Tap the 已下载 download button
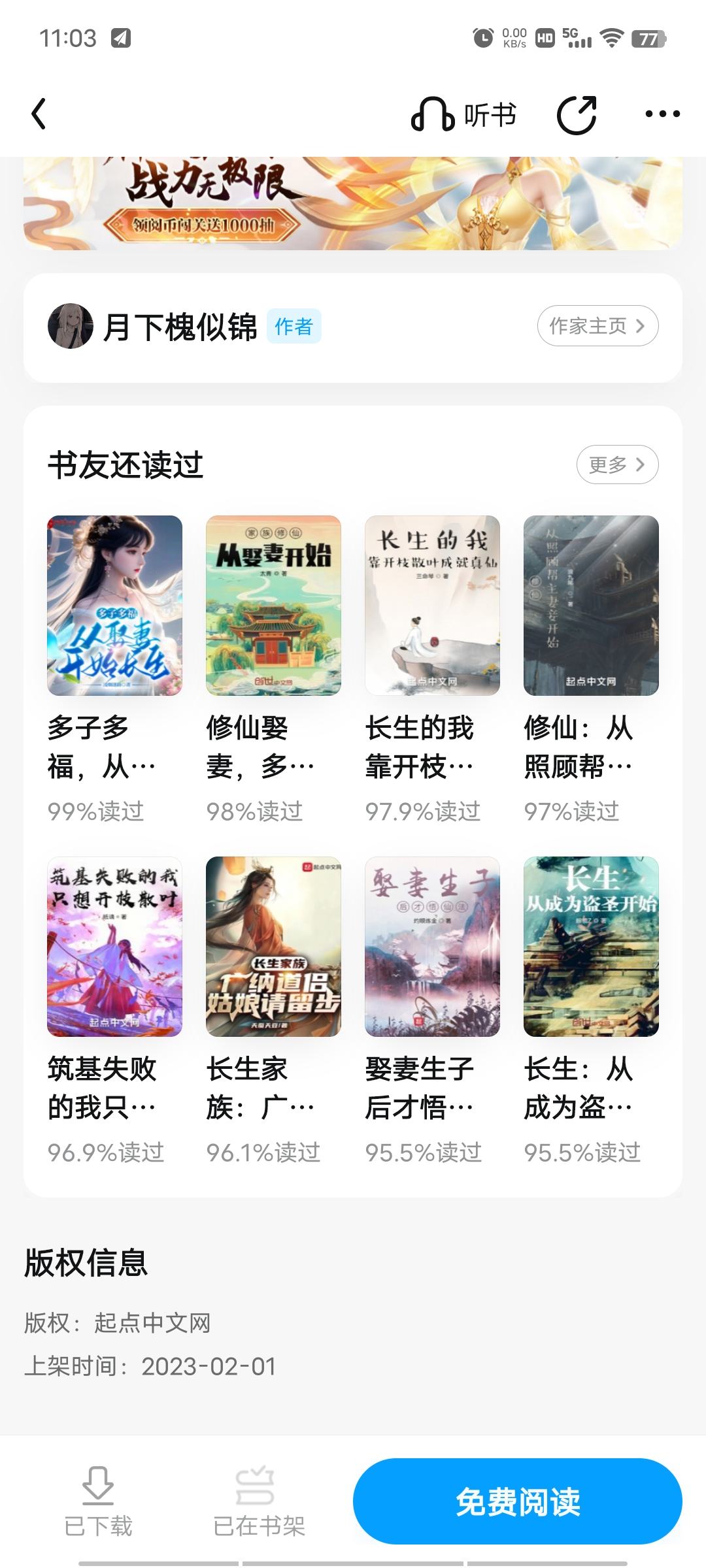This screenshot has width=706, height=1568. click(98, 1501)
